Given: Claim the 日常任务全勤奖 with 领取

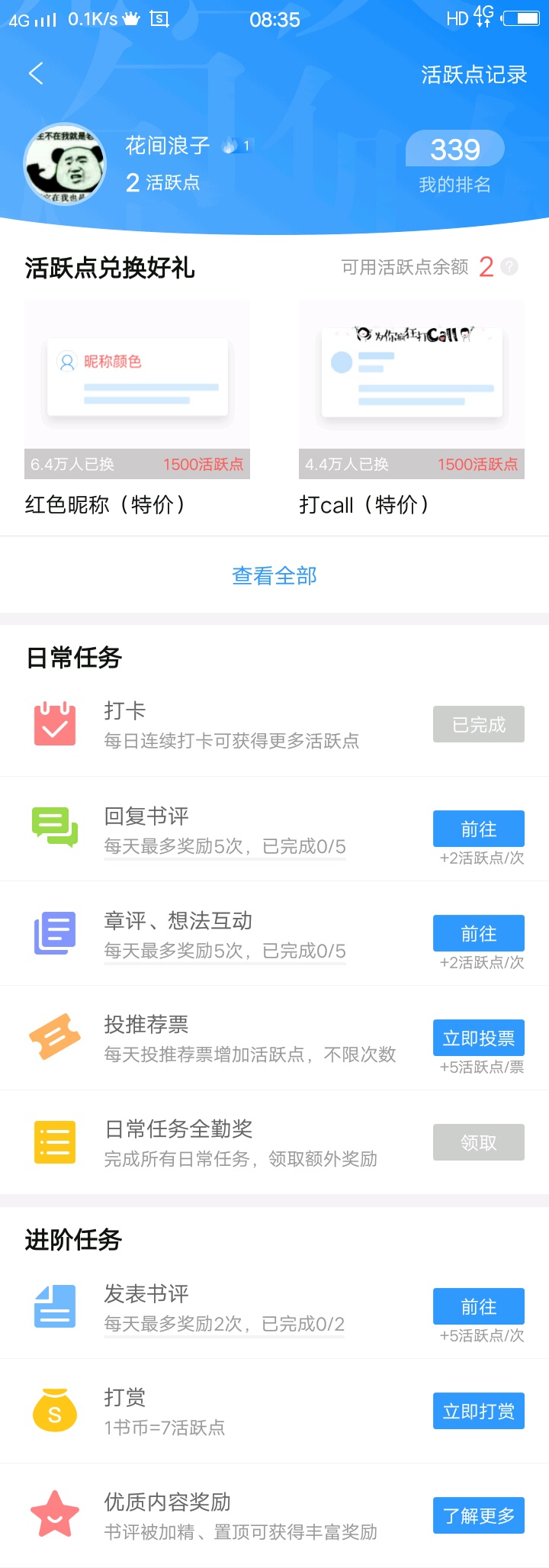Looking at the screenshot, I should (478, 1142).
